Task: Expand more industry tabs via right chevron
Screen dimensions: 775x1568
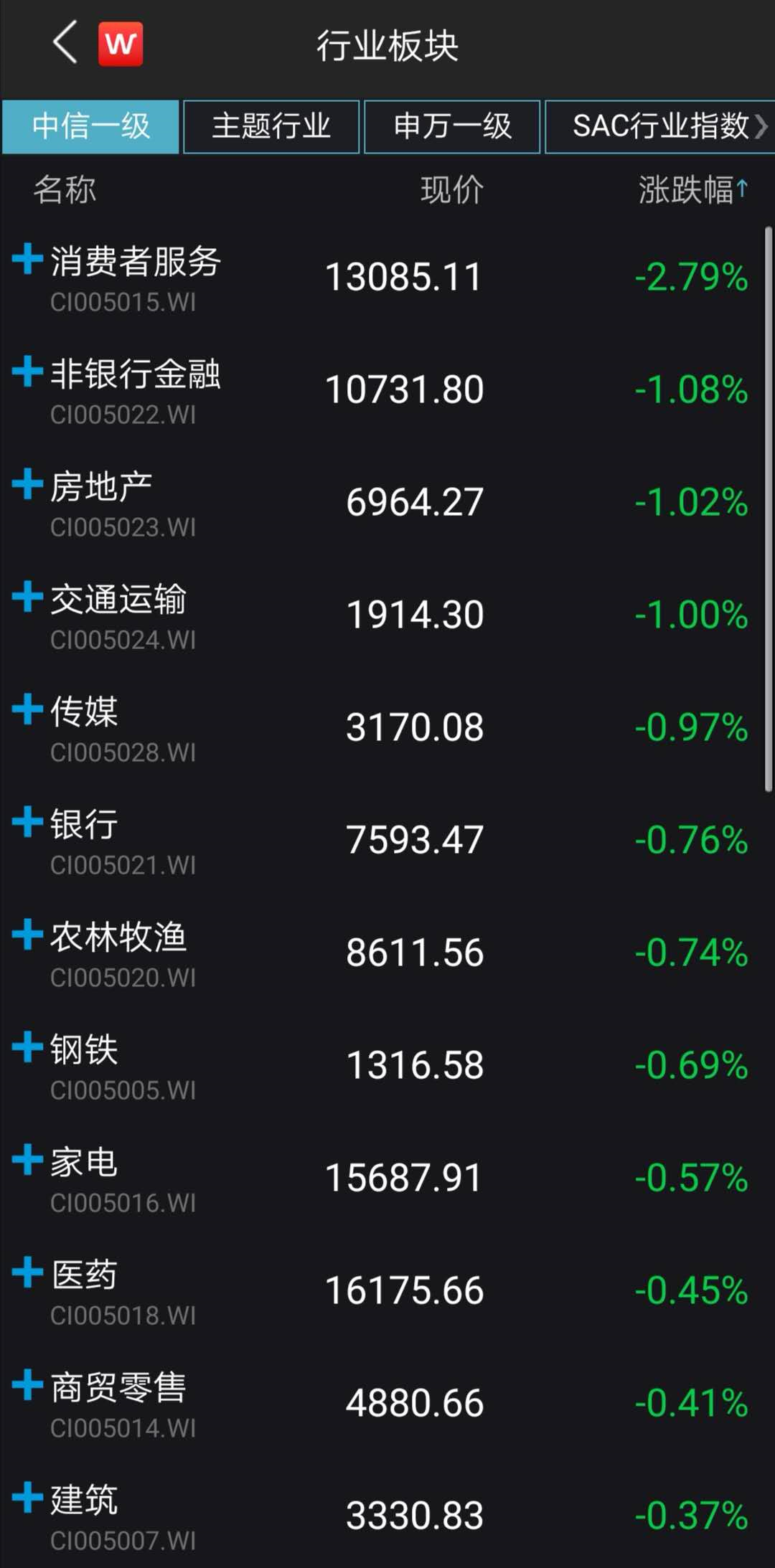Action: [763, 127]
